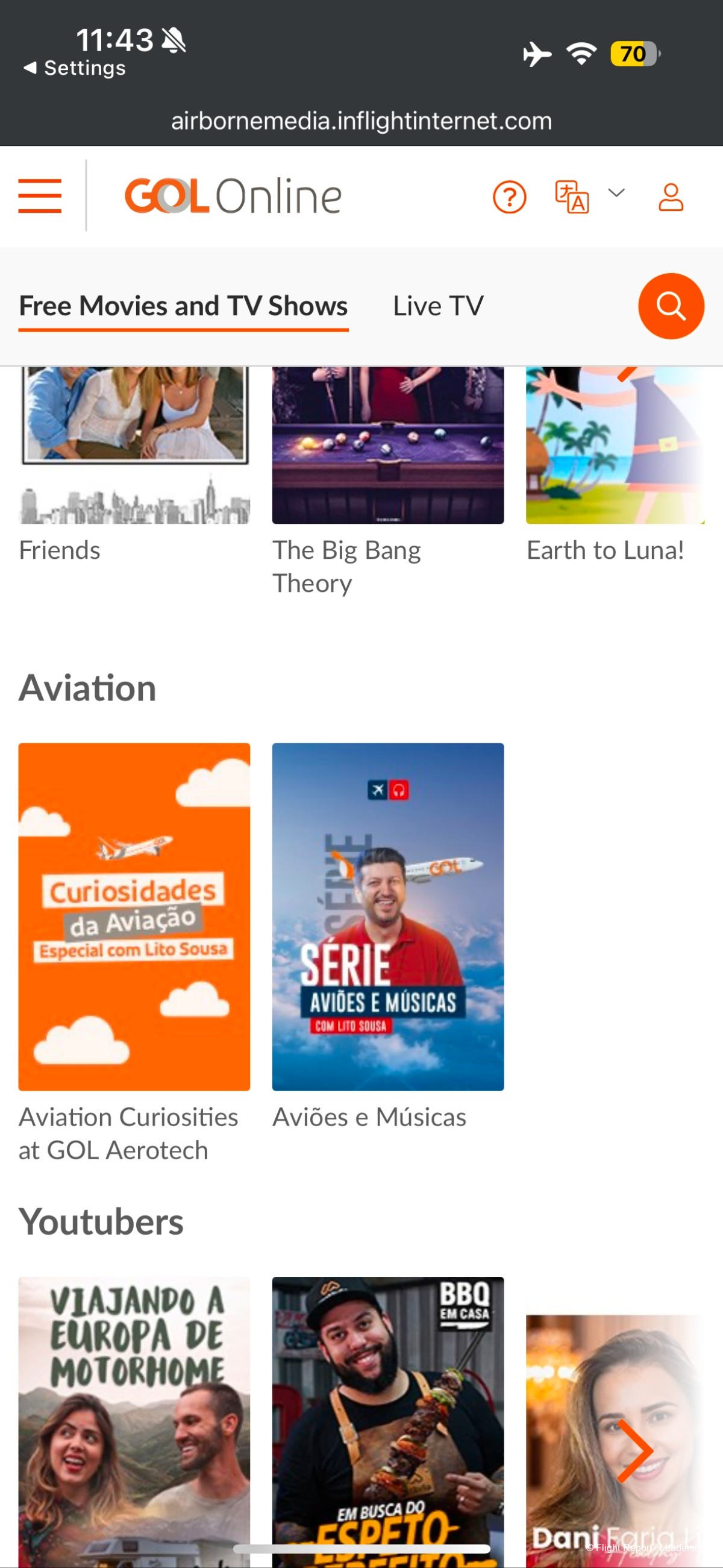Open the user profile icon
Screen dimensions: 723x1568
coord(670,197)
